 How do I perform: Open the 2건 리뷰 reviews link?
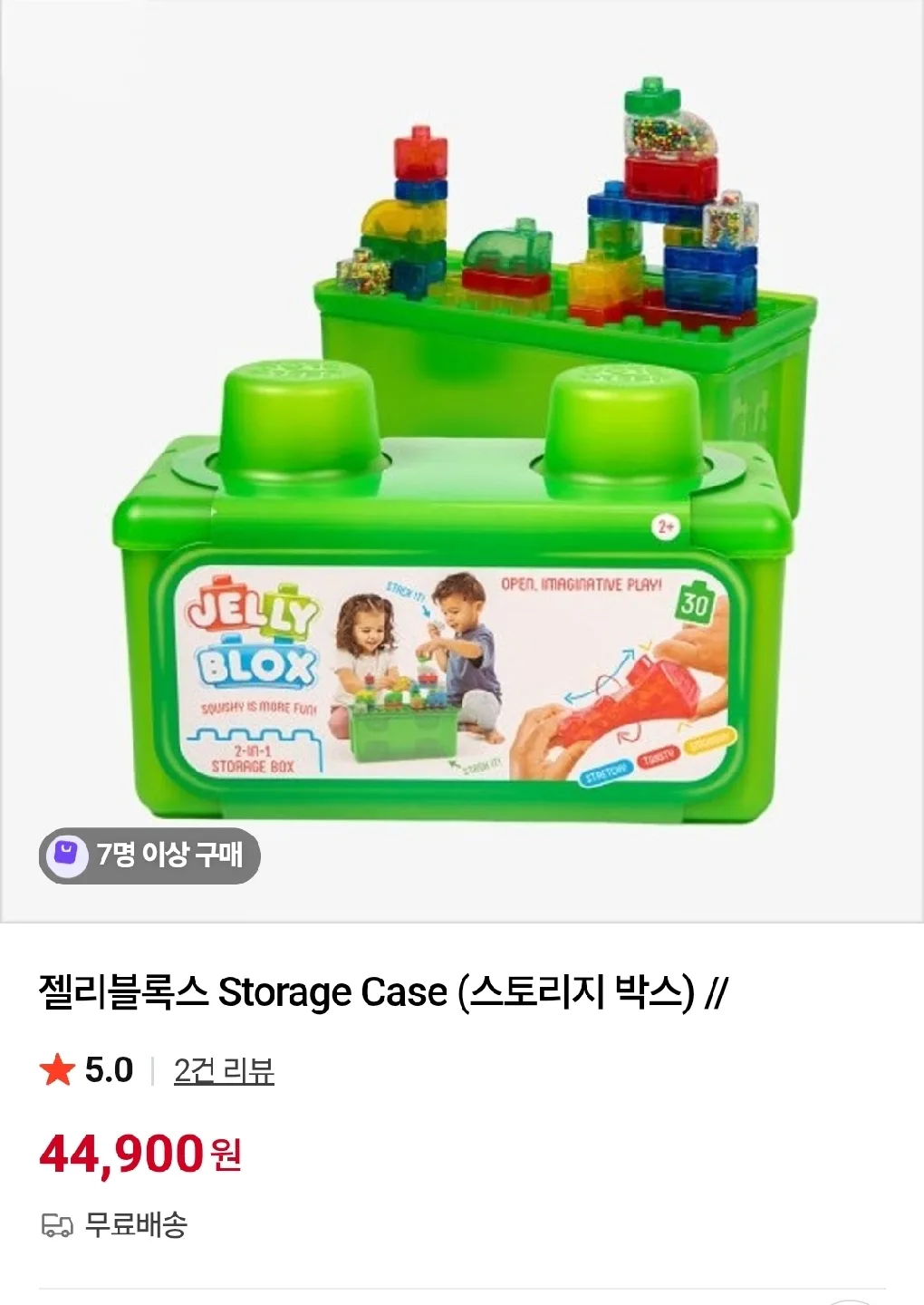coord(224,1070)
